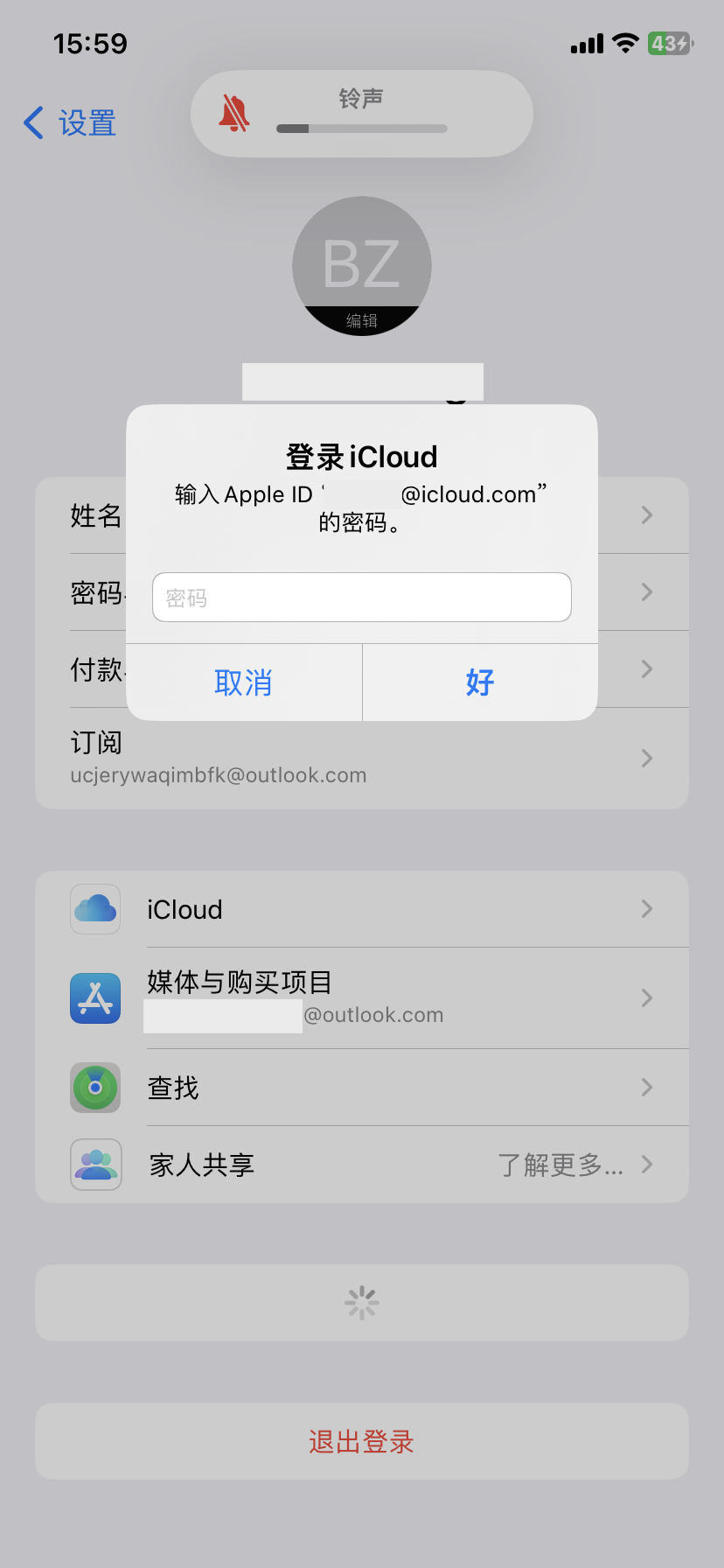Edit the BZ profile picture
Screen dimensions: 724x1568
(361, 266)
